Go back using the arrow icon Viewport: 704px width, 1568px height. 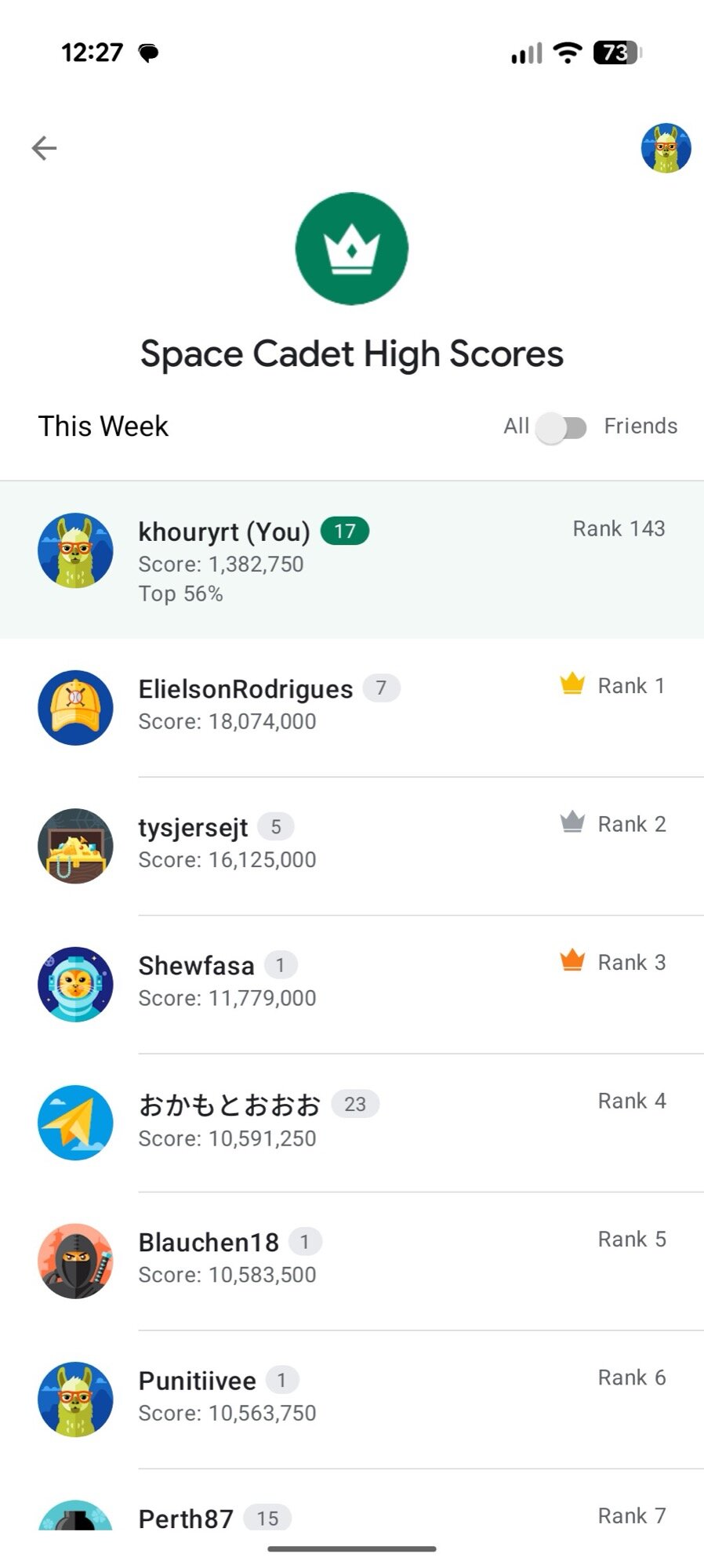(x=44, y=147)
